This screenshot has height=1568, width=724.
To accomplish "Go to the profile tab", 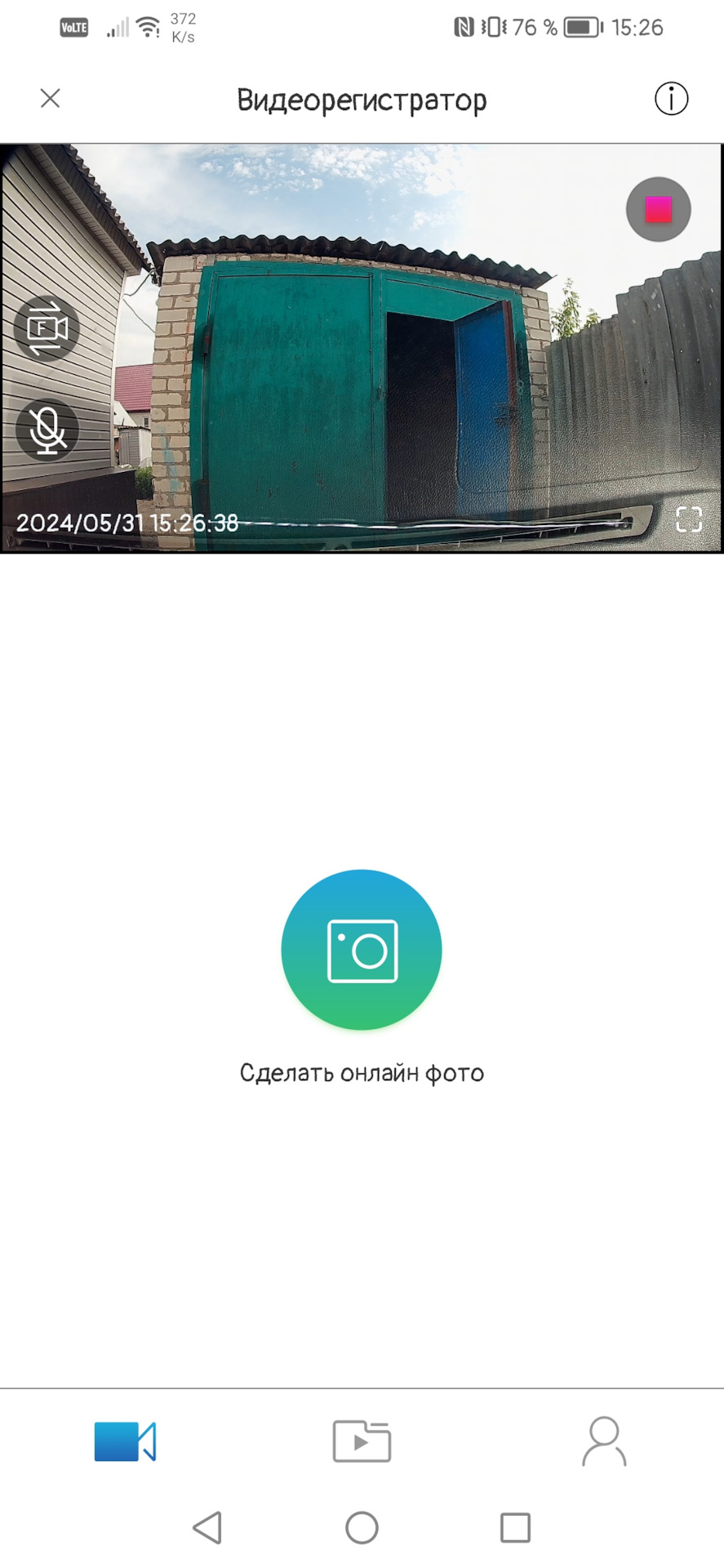I will click(603, 1441).
